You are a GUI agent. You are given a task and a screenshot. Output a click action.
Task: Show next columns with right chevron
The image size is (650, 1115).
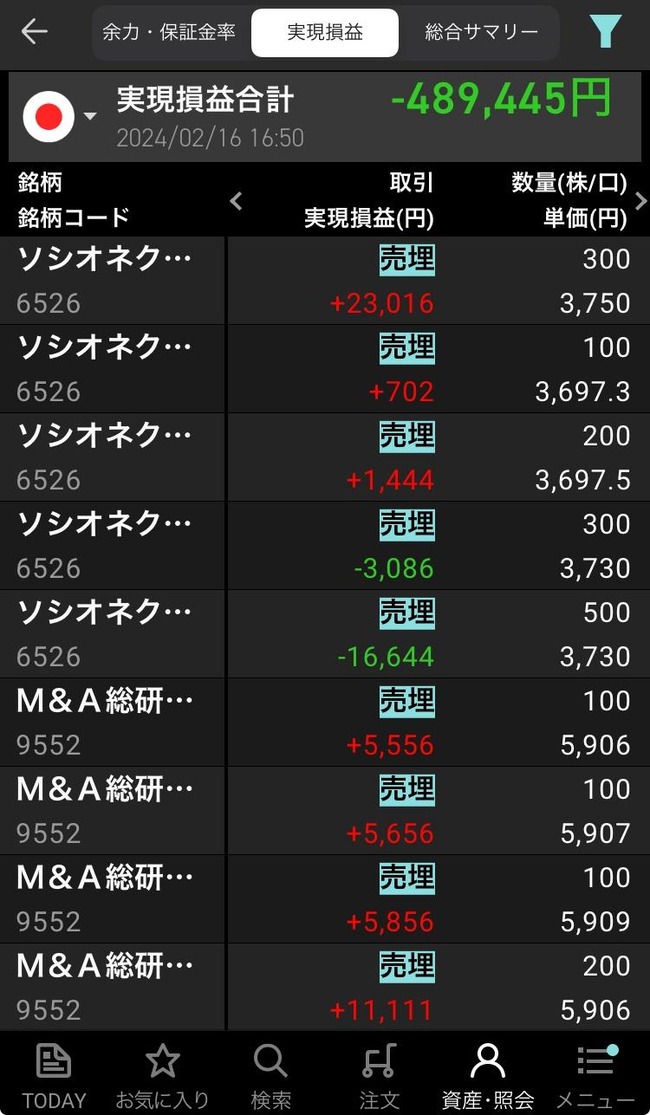coord(640,201)
